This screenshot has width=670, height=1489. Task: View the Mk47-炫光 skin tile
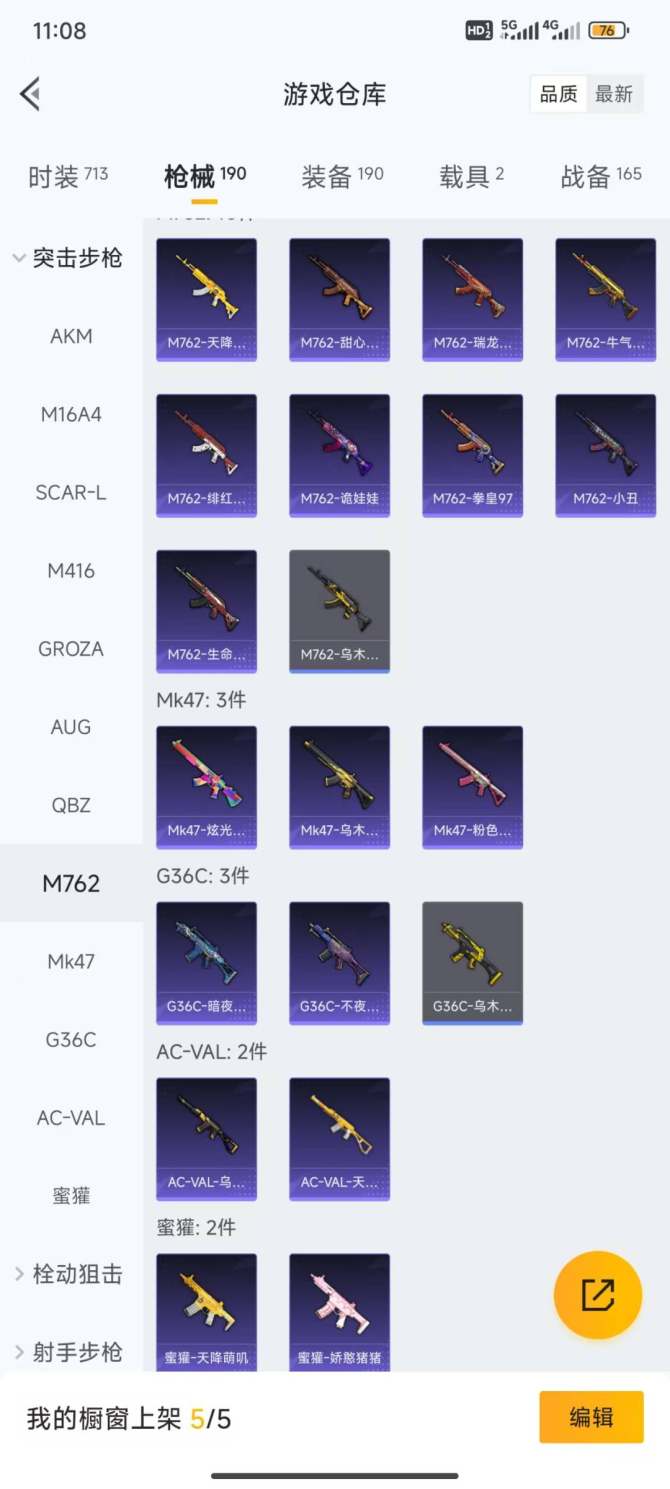[206, 787]
